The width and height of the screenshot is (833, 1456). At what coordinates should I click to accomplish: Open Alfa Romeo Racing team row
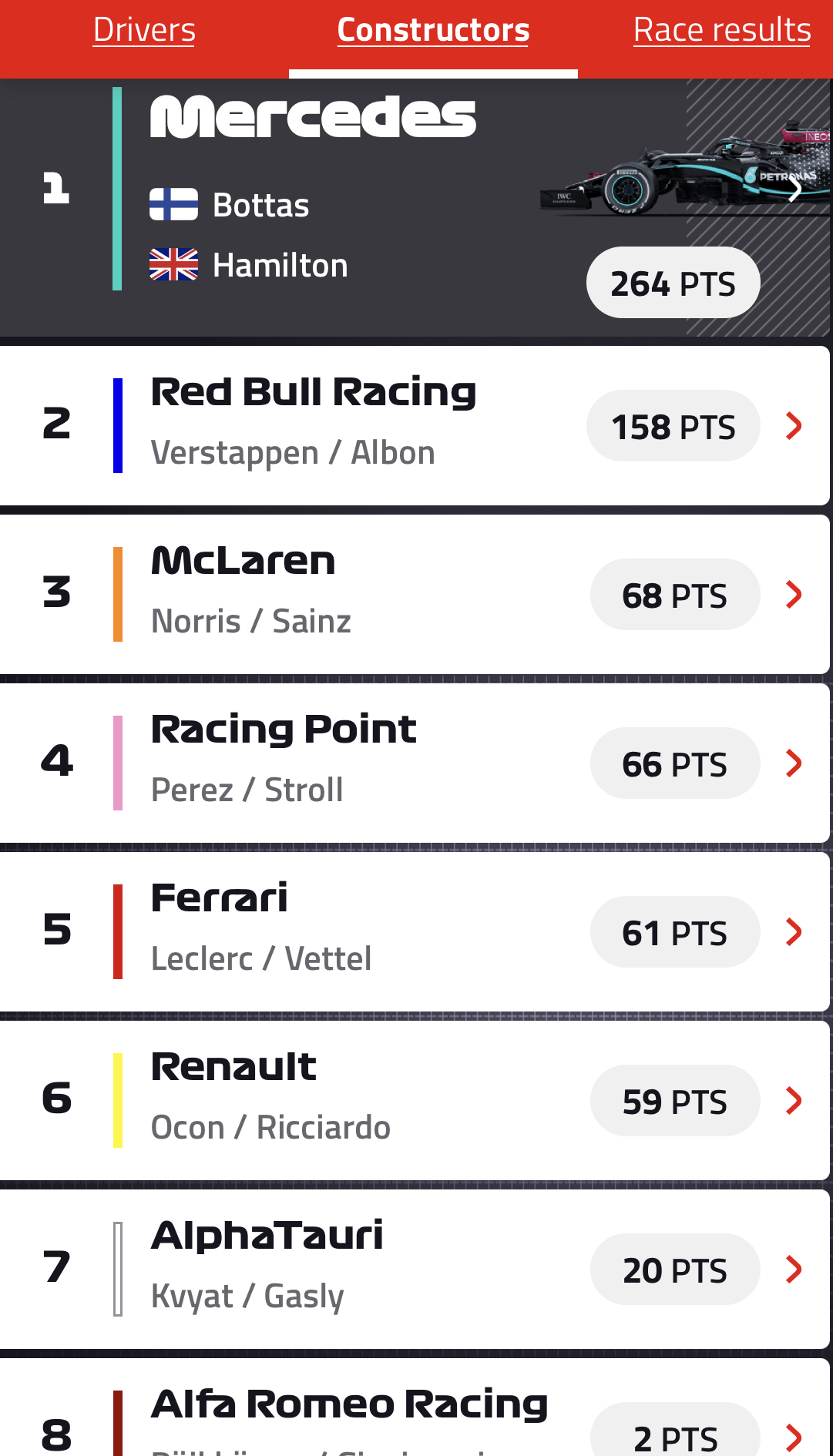tap(415, 1407)
